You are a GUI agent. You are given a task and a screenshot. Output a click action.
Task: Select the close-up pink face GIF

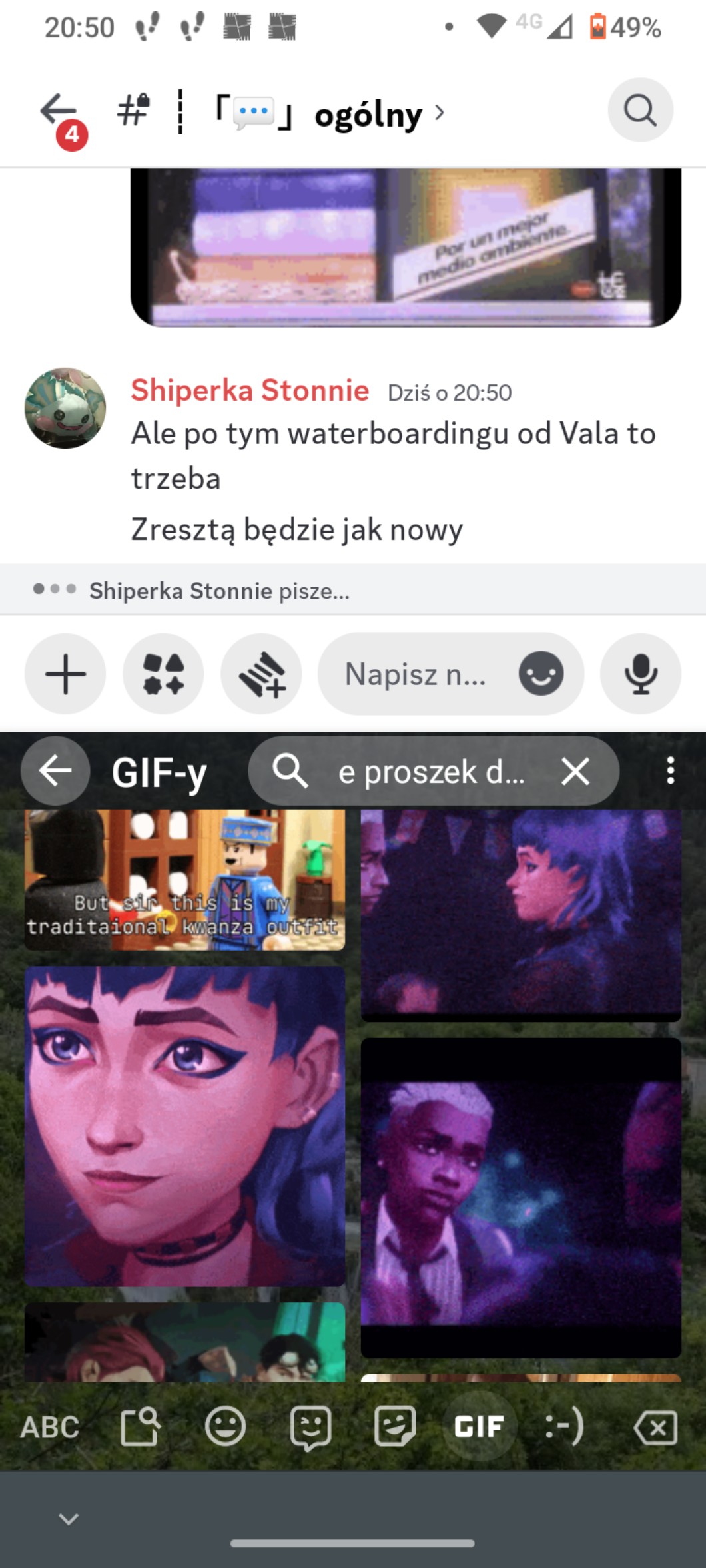(x=184, y=1125)
